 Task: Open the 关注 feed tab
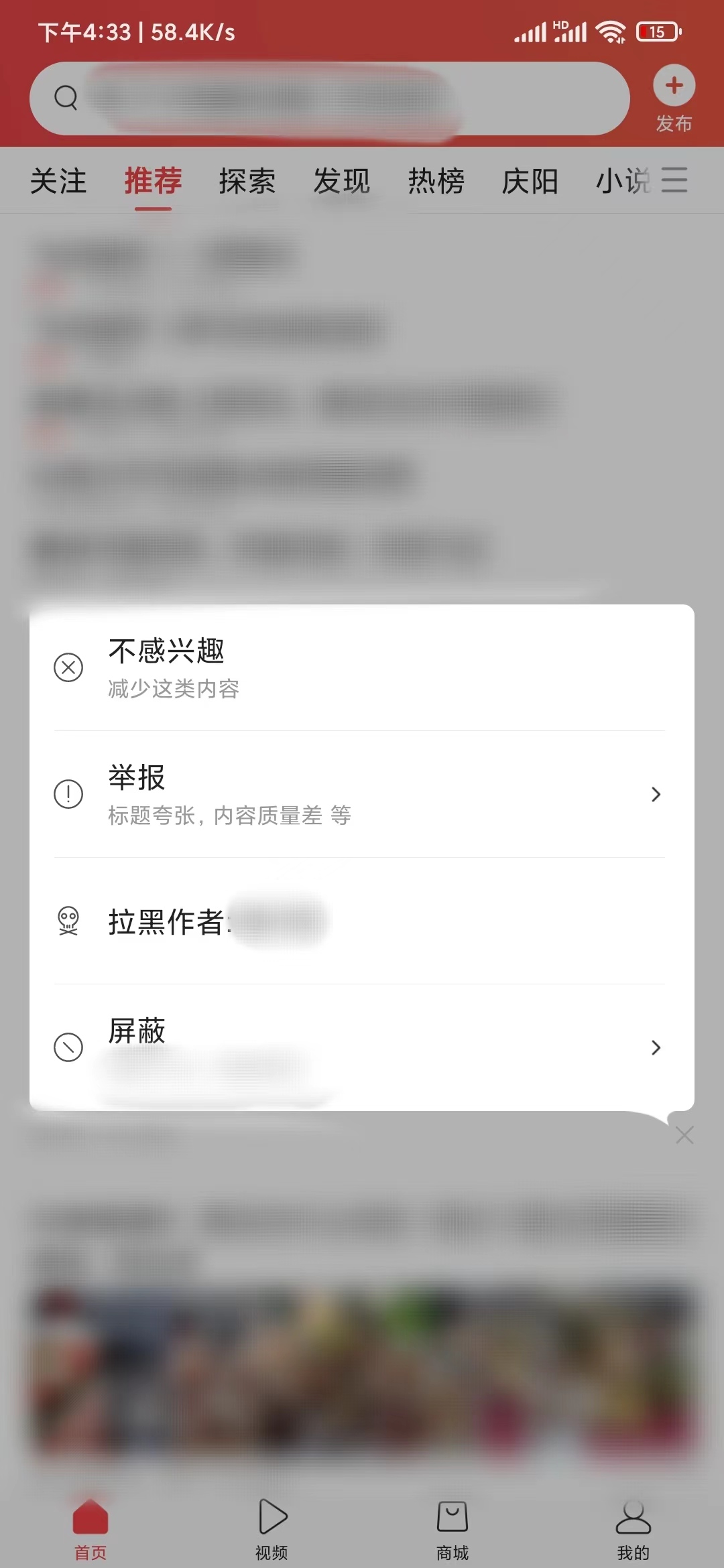pyautogui.click(x=59, y=181)
